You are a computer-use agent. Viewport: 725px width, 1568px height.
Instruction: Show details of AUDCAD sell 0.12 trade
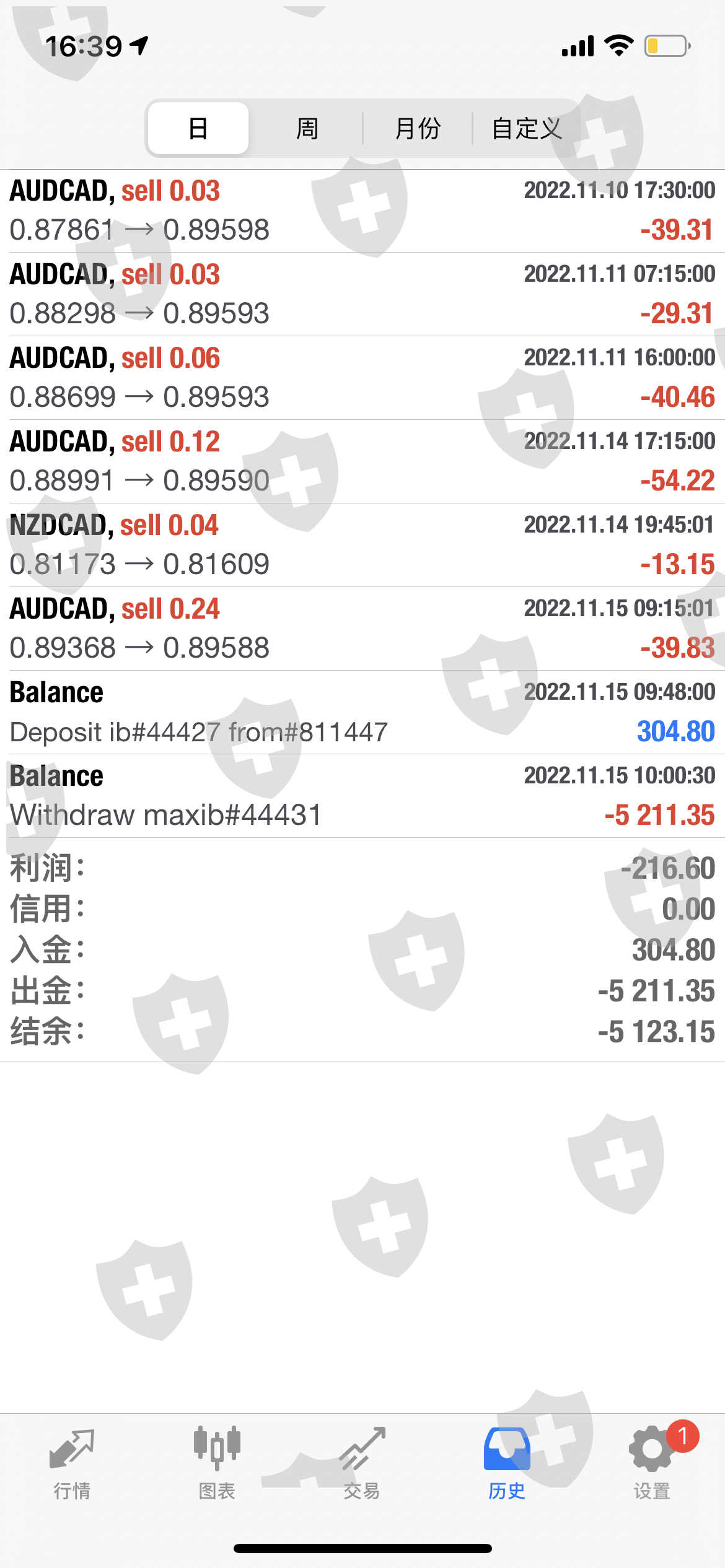(x=362, y=461)
